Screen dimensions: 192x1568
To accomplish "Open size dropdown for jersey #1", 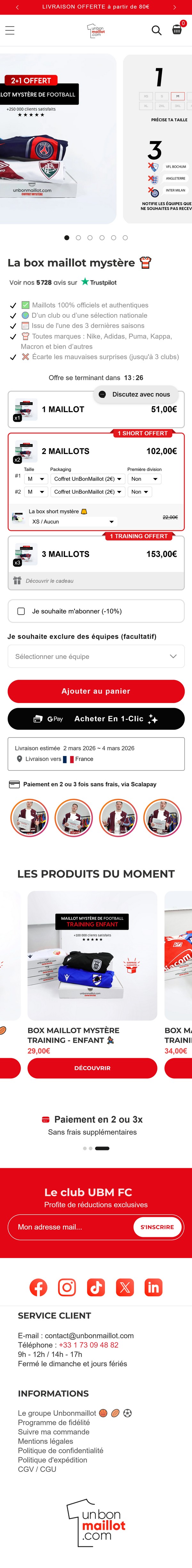I will click(35, 479).
